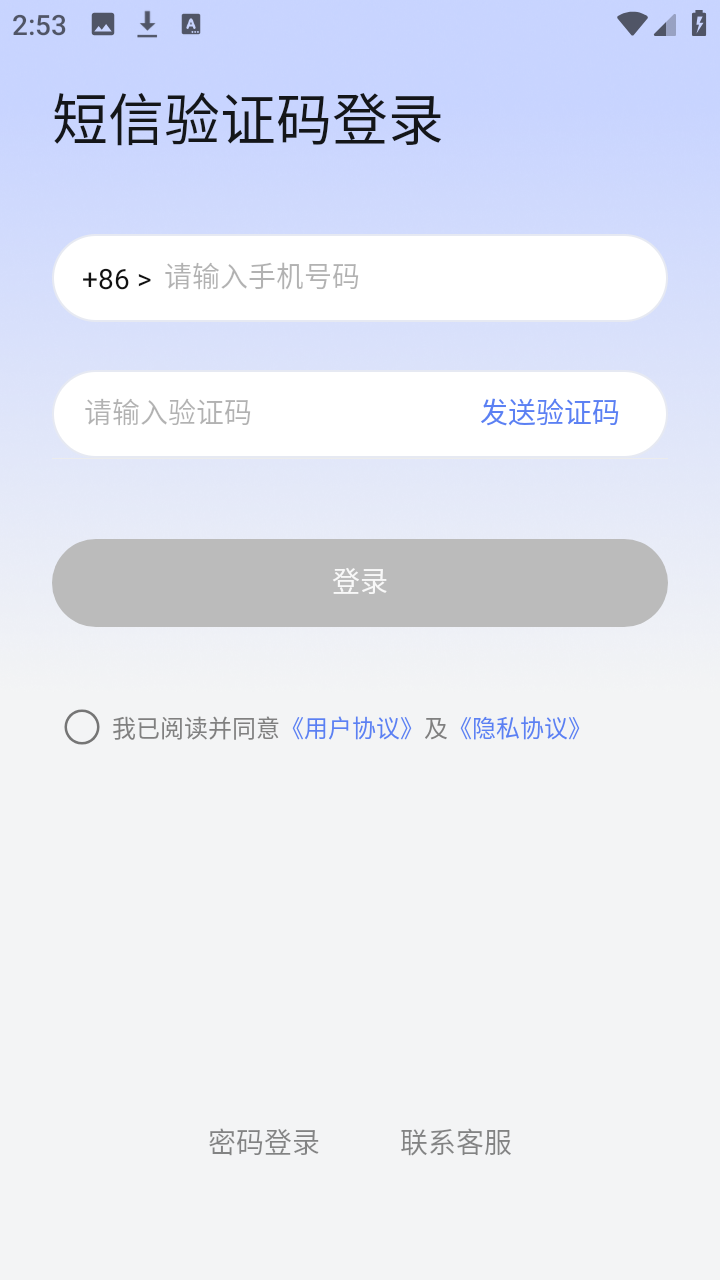Click the download notification icon in status bar
720x1280 pixels.
(x=147, y=24)
